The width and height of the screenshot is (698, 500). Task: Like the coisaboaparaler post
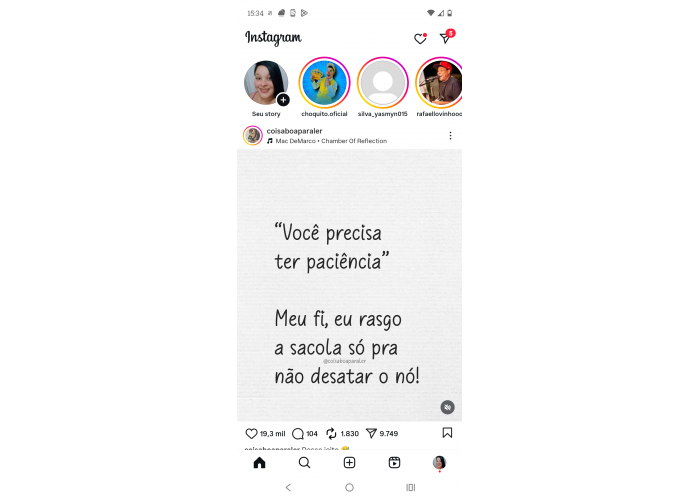252,433
